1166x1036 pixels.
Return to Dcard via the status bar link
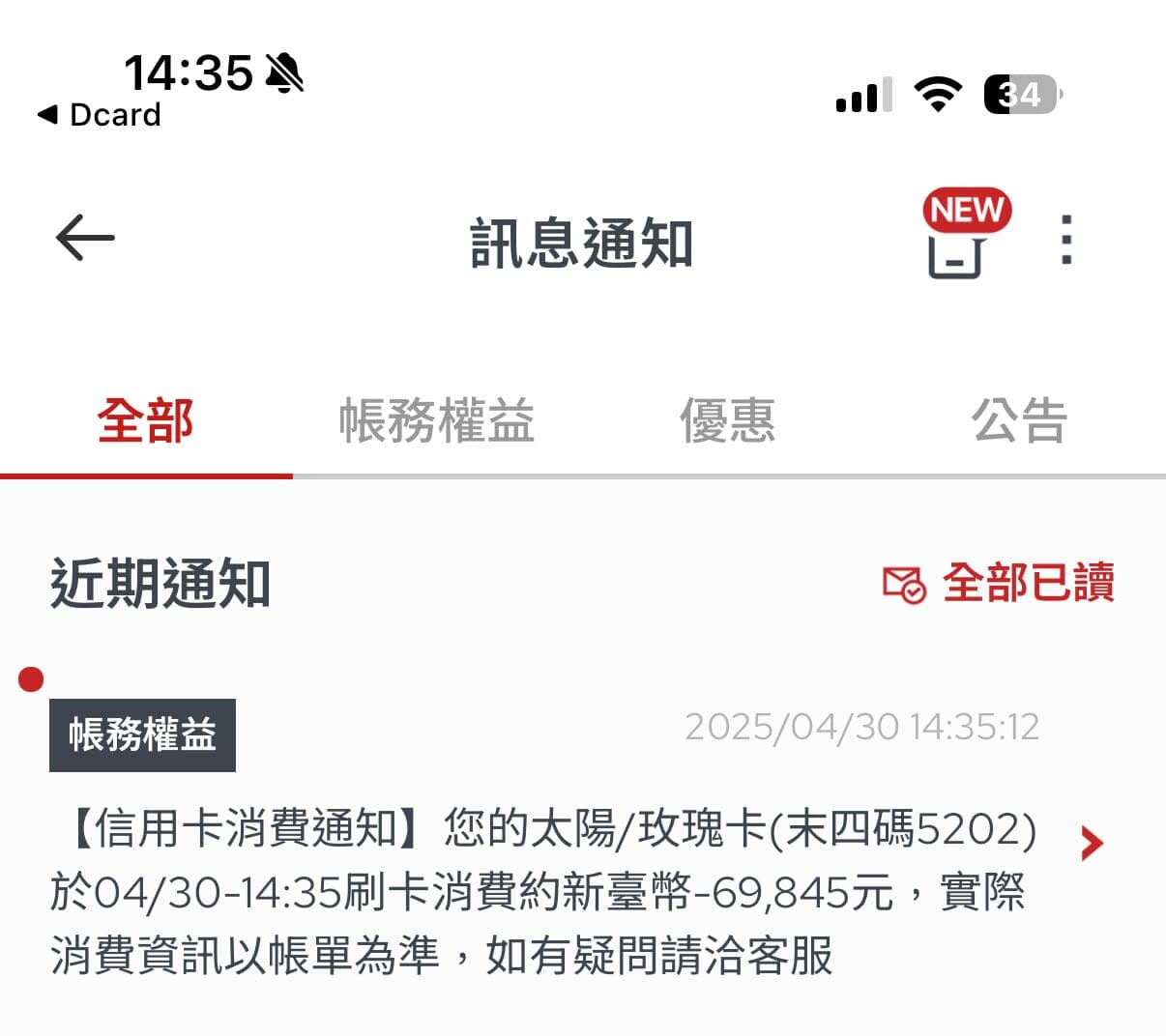[x=101, y=115]
